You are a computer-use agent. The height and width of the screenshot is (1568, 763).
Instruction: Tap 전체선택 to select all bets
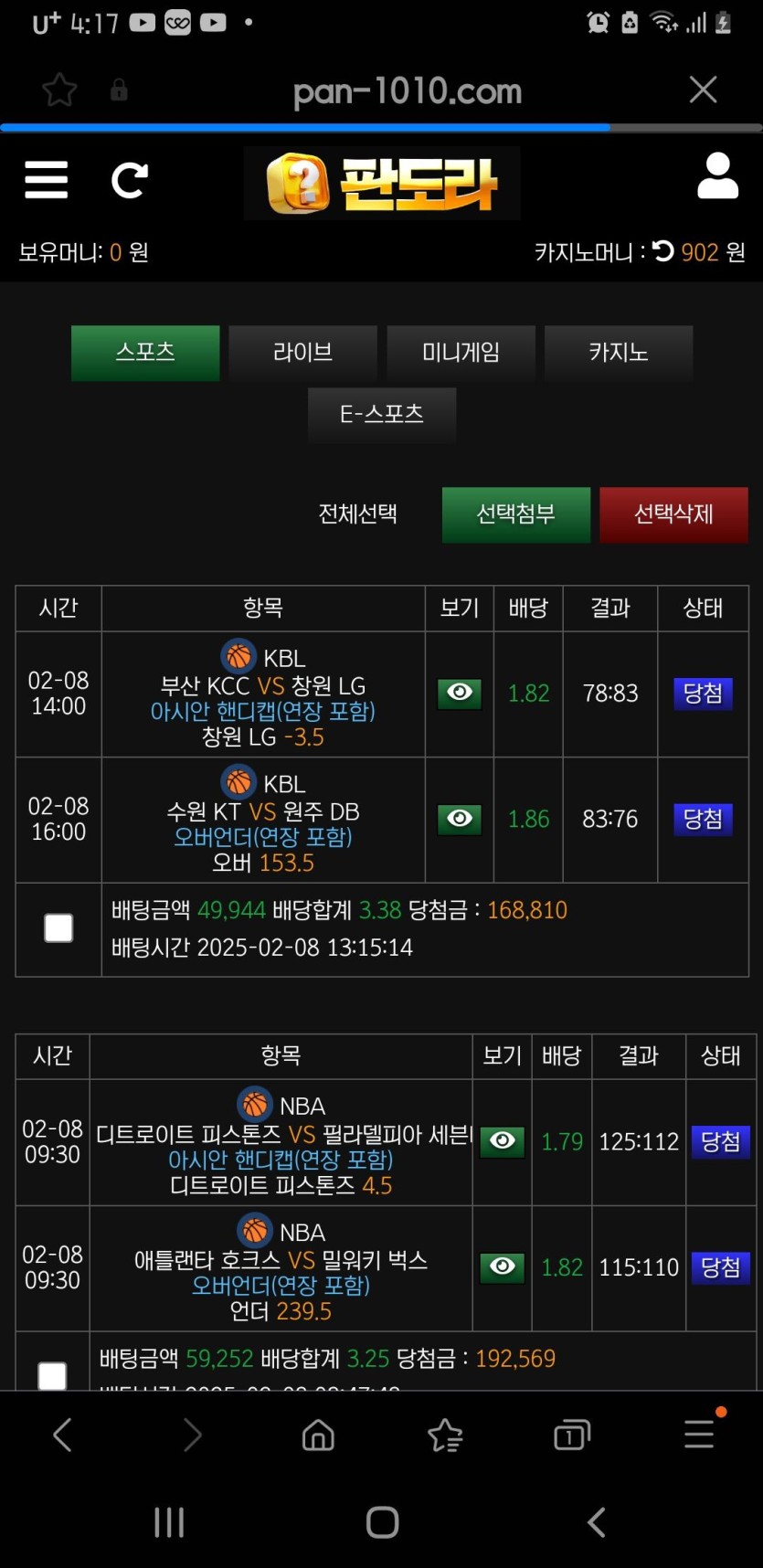357,514
